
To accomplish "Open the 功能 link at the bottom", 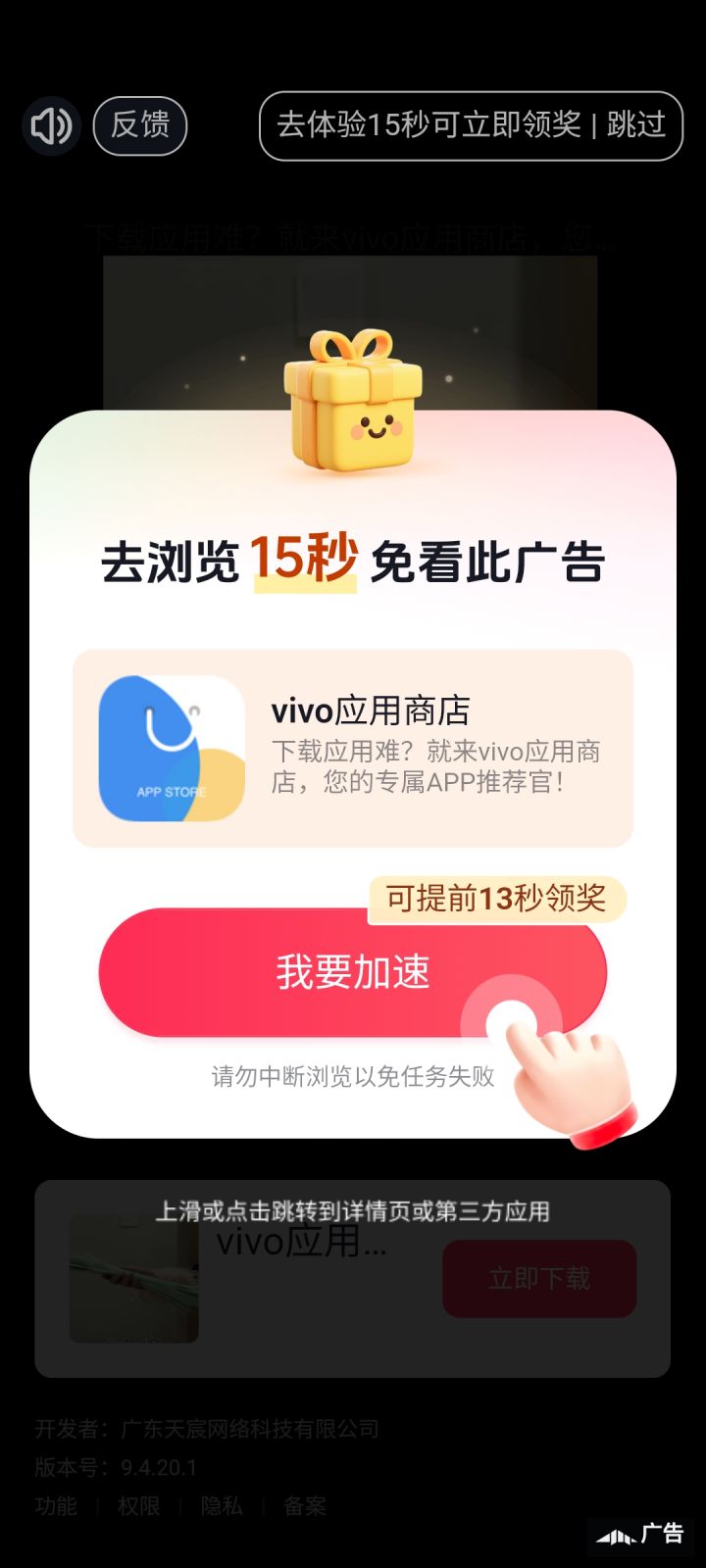I will coord(54,1507).
